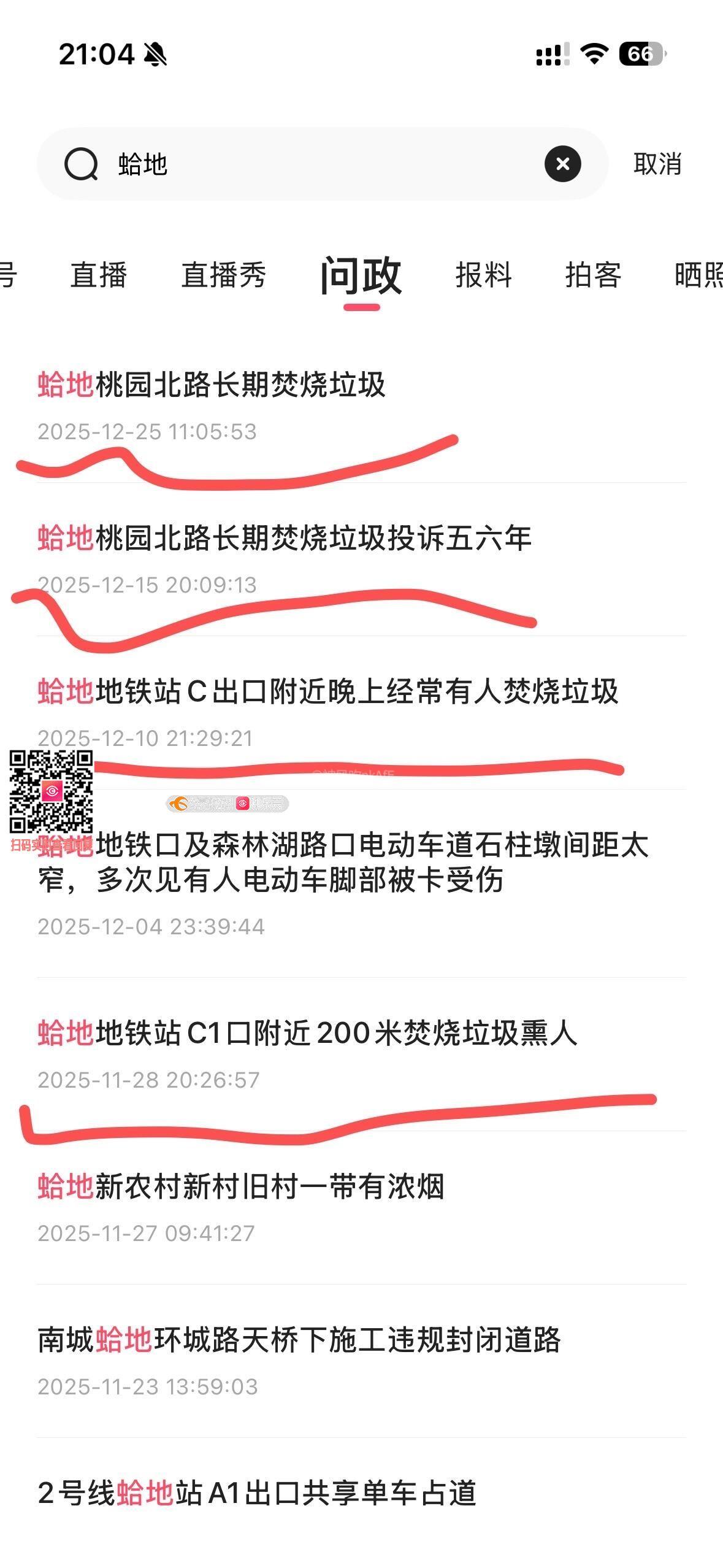Image resolution: width=723 pixels, height=1568 pixels.
Task: Cancel the search with 取消
Action: pos(657,164)
